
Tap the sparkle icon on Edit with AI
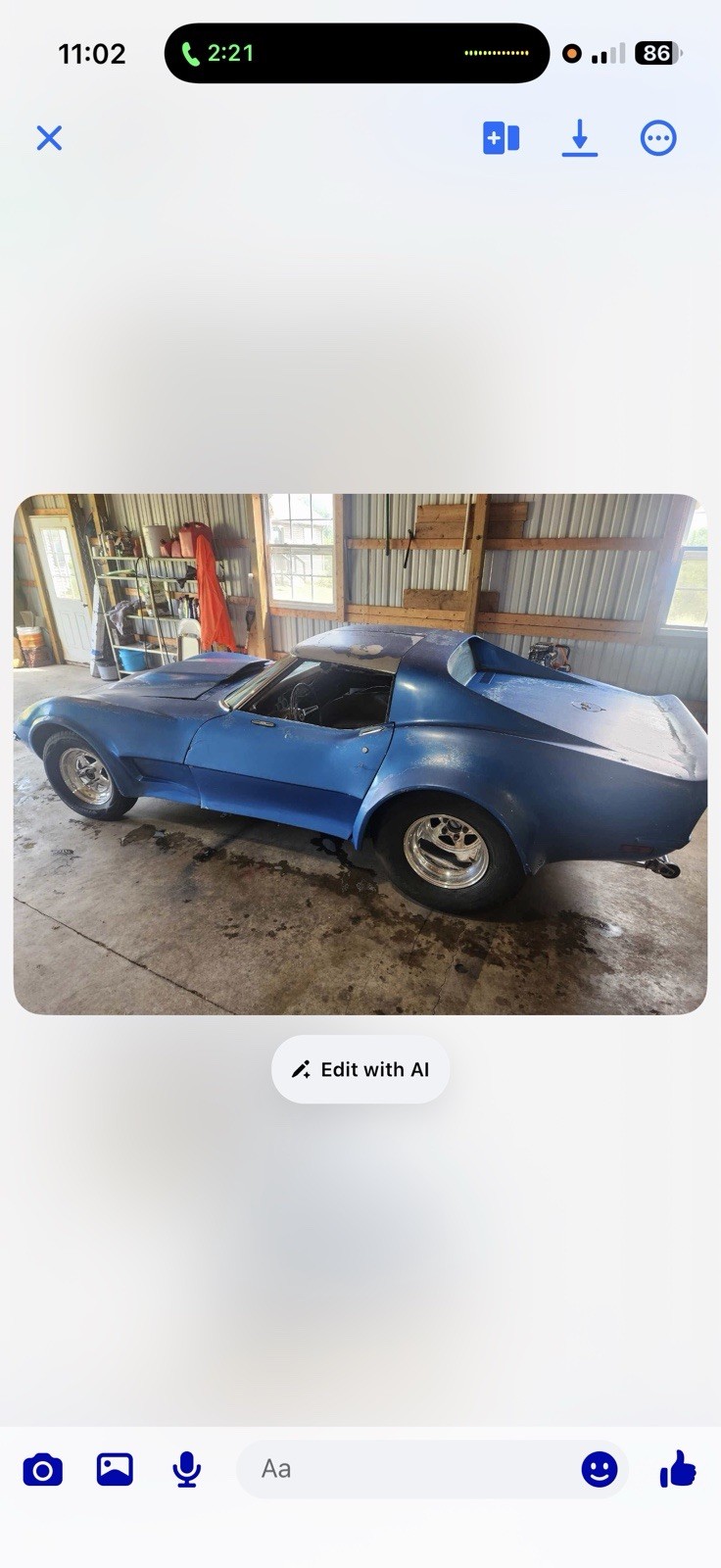pos(301,1069)
